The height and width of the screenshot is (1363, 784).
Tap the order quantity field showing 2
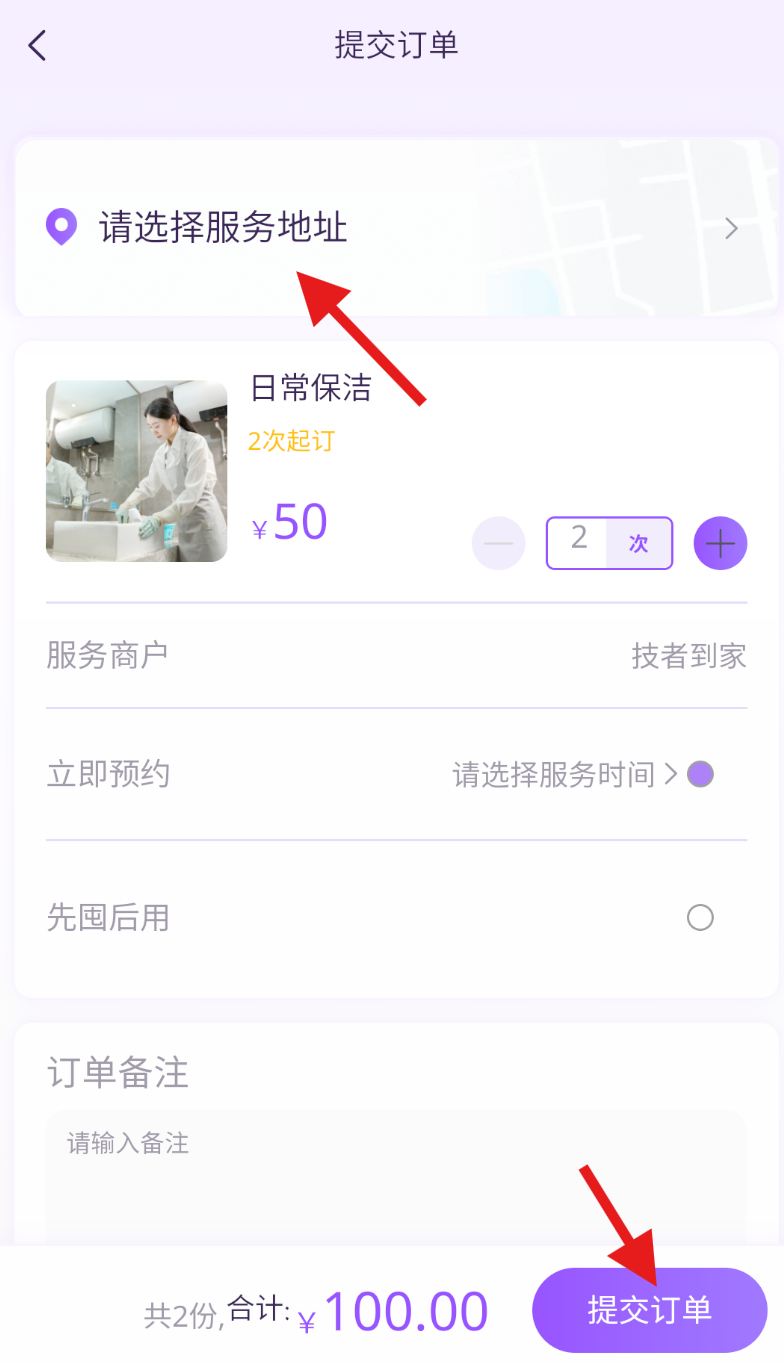(x=579, y=543)
